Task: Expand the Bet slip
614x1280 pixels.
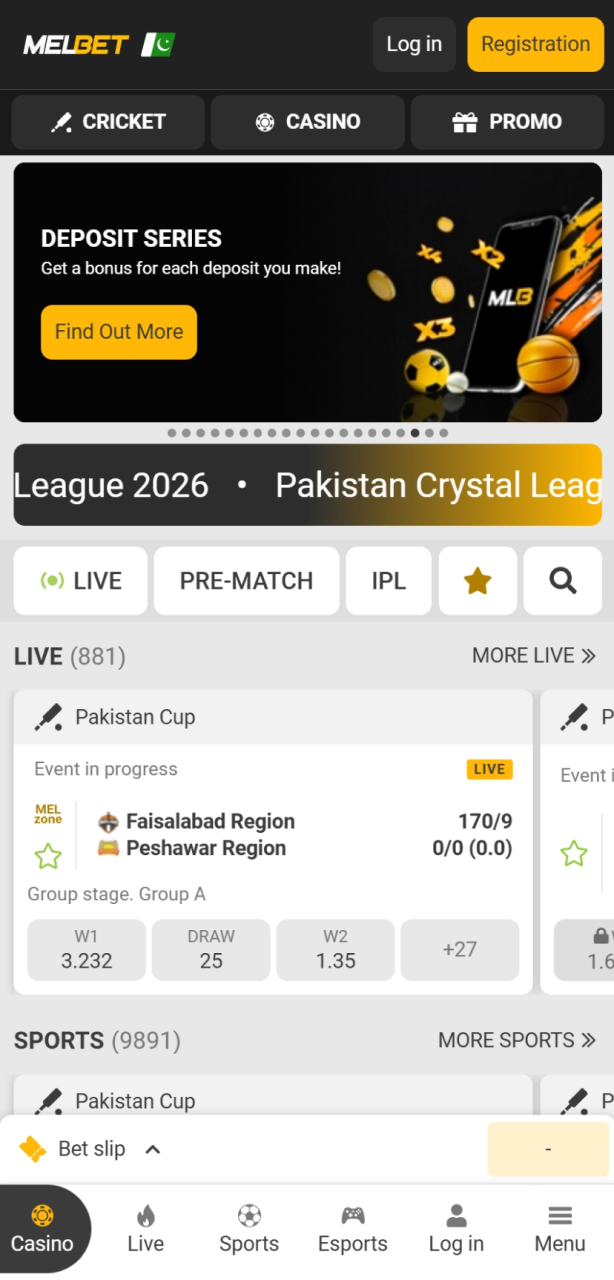Action: coord(92,1149)
